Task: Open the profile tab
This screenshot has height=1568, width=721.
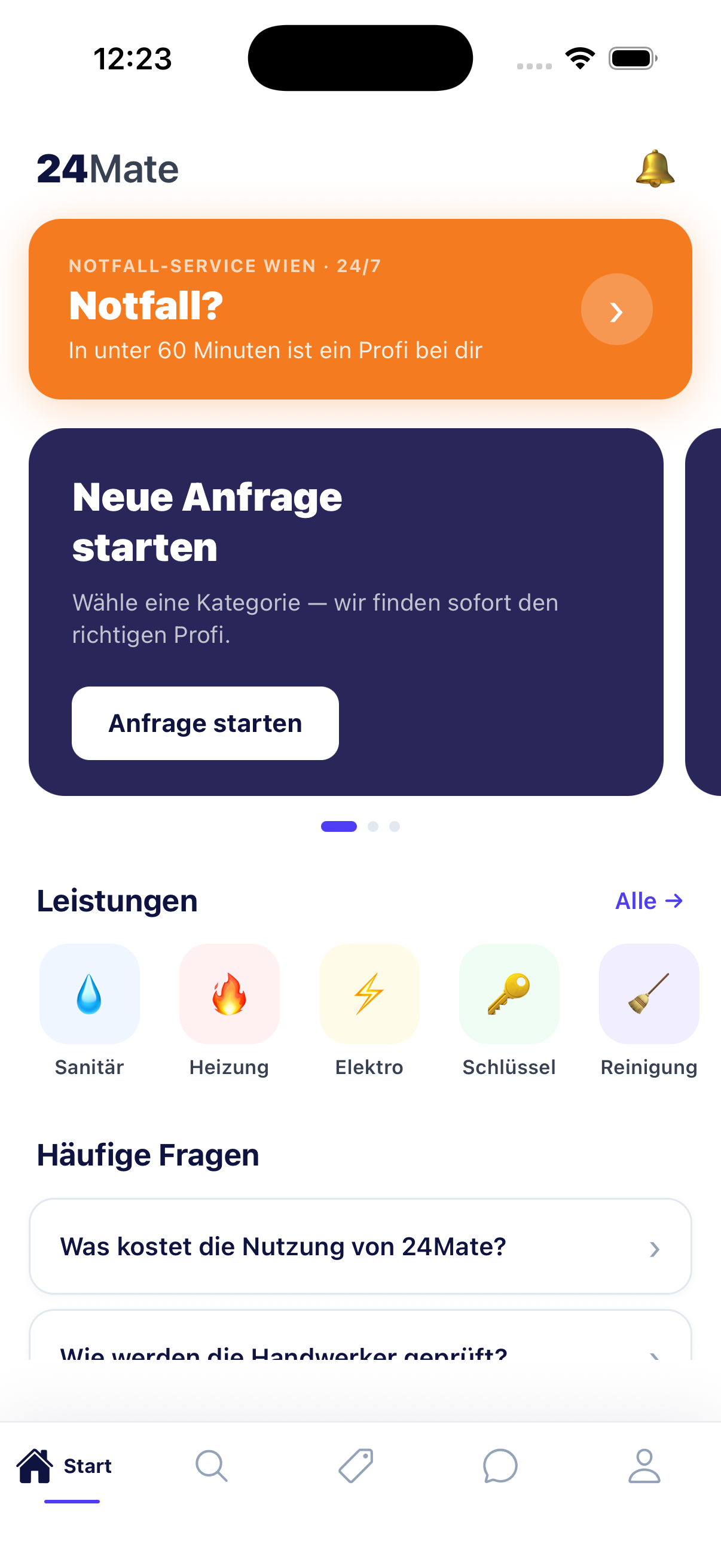Action: [644, 1466]
